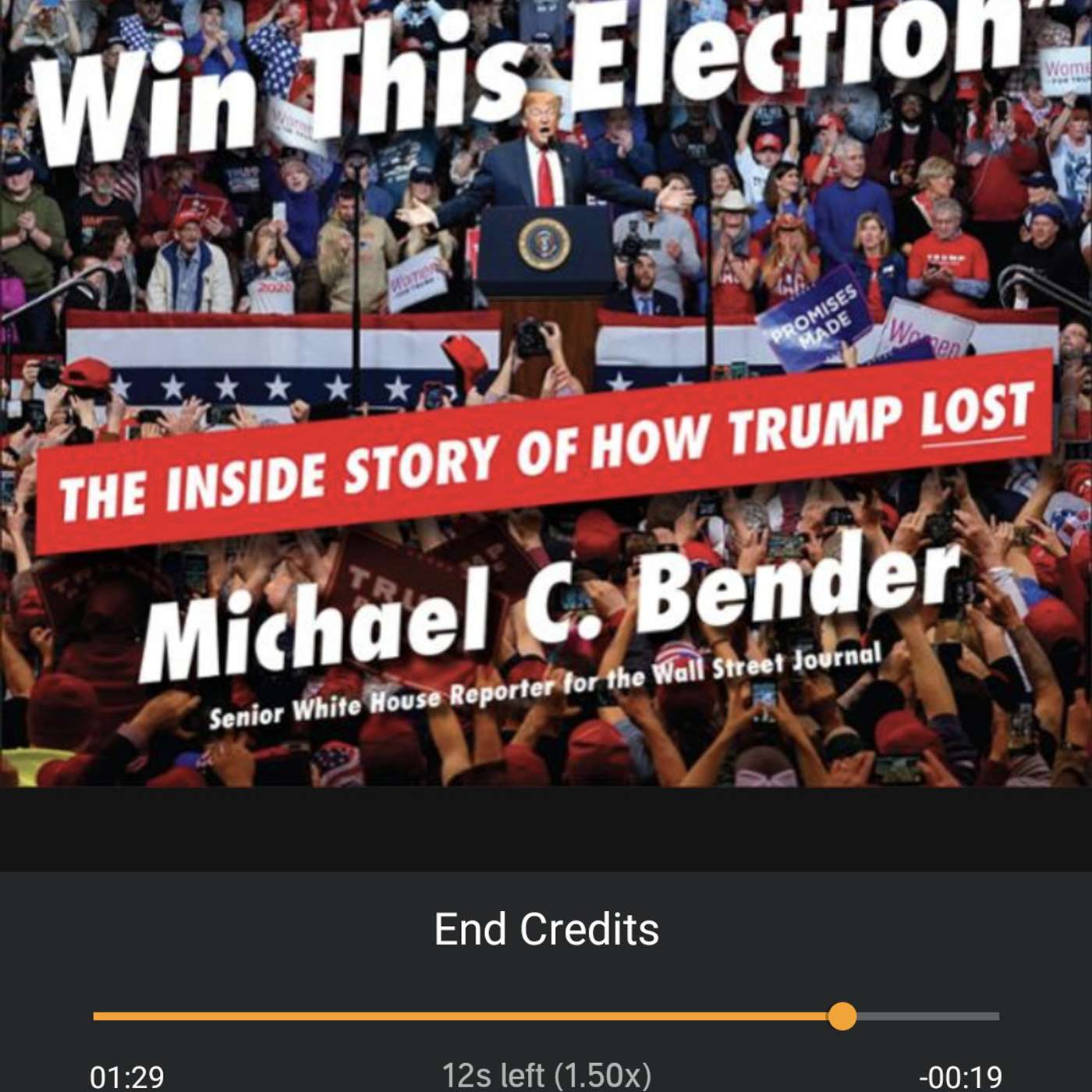Tap the playback progress slider knob

point(842,1016)
